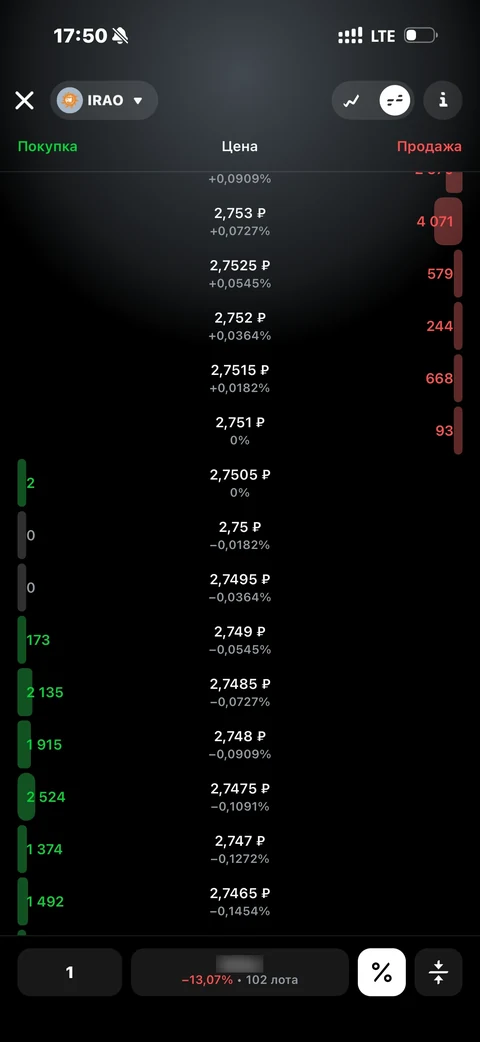Choose the 2,7485 ₽ price row
Screen dimensions: 480x1042
[x=240, y=692]
